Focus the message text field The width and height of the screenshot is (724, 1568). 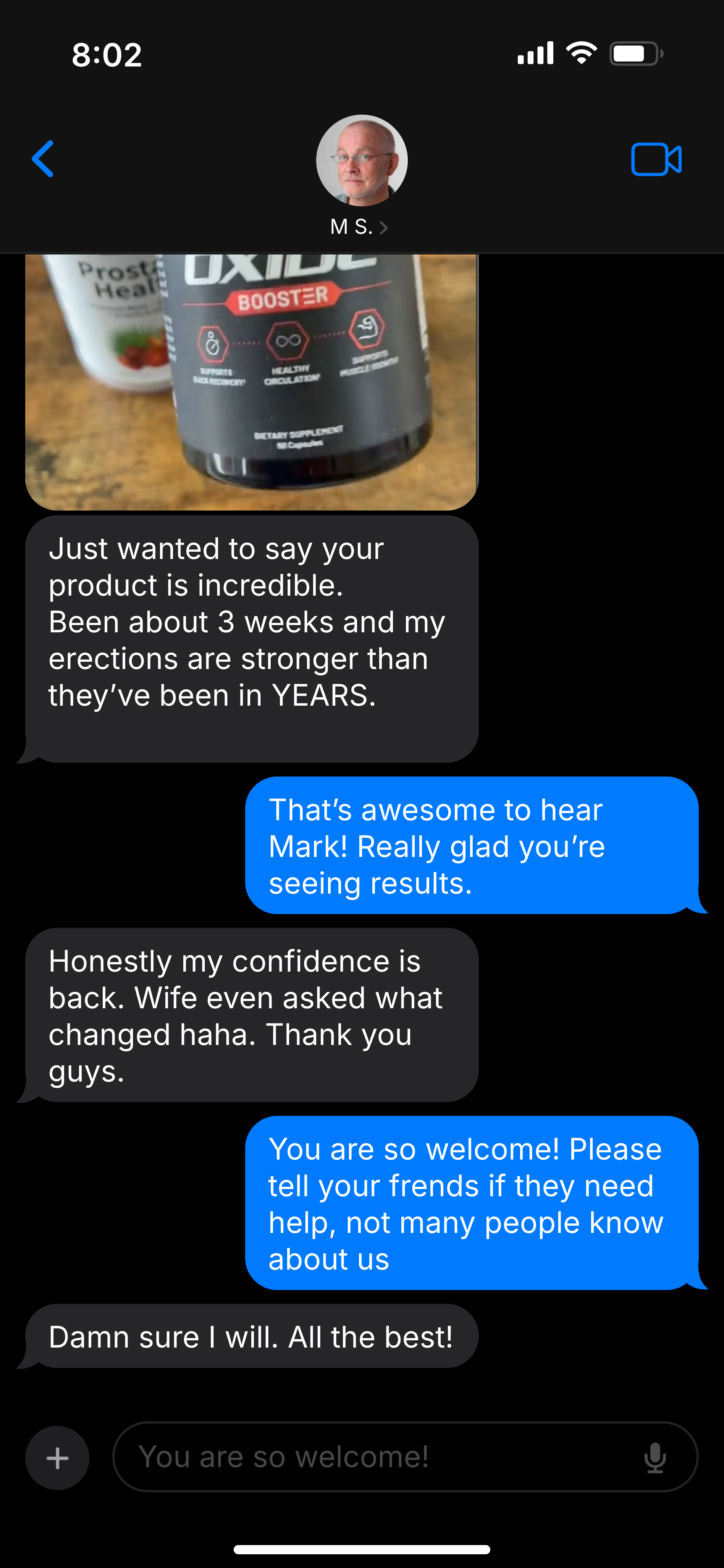click(x=377, y=1457)
